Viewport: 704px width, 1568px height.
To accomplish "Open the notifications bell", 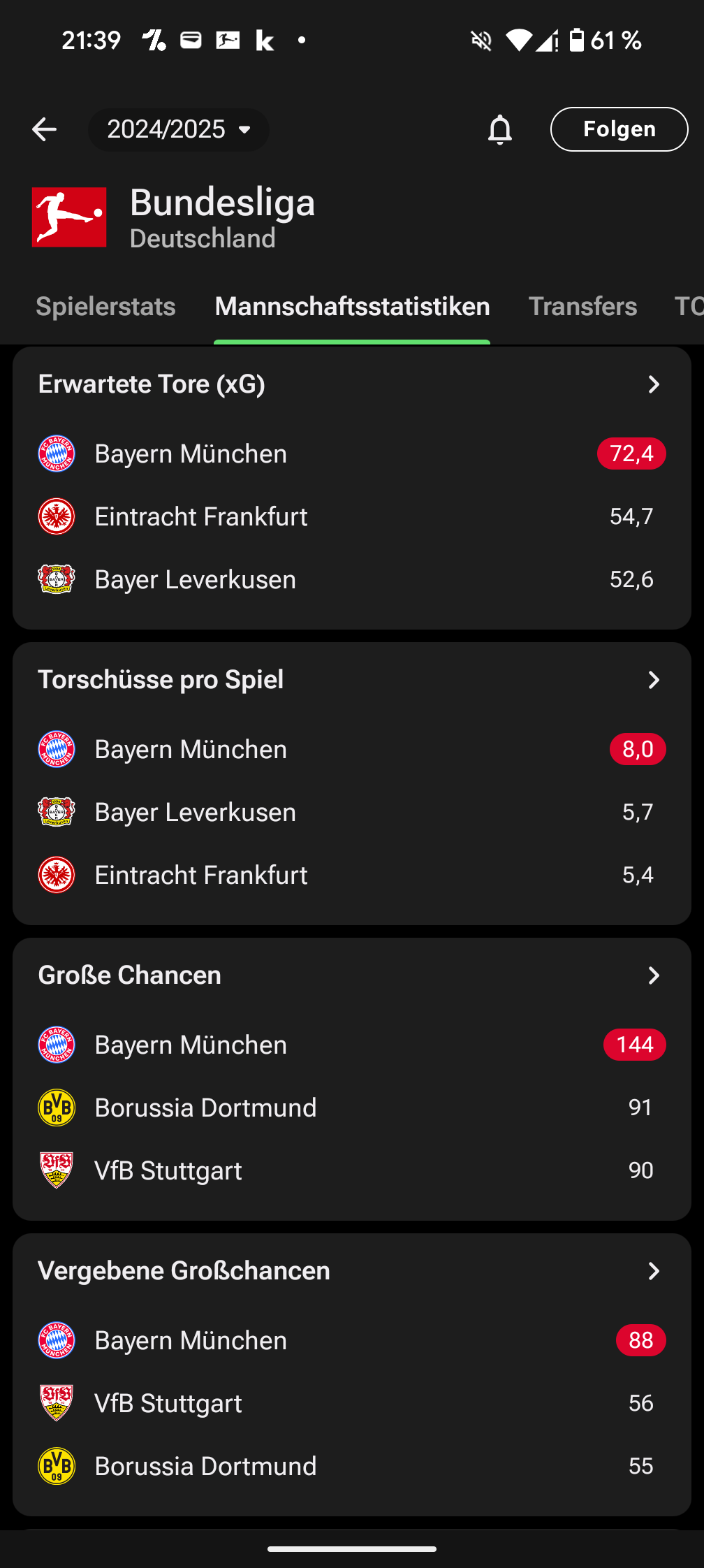I will tap(500, 129).
